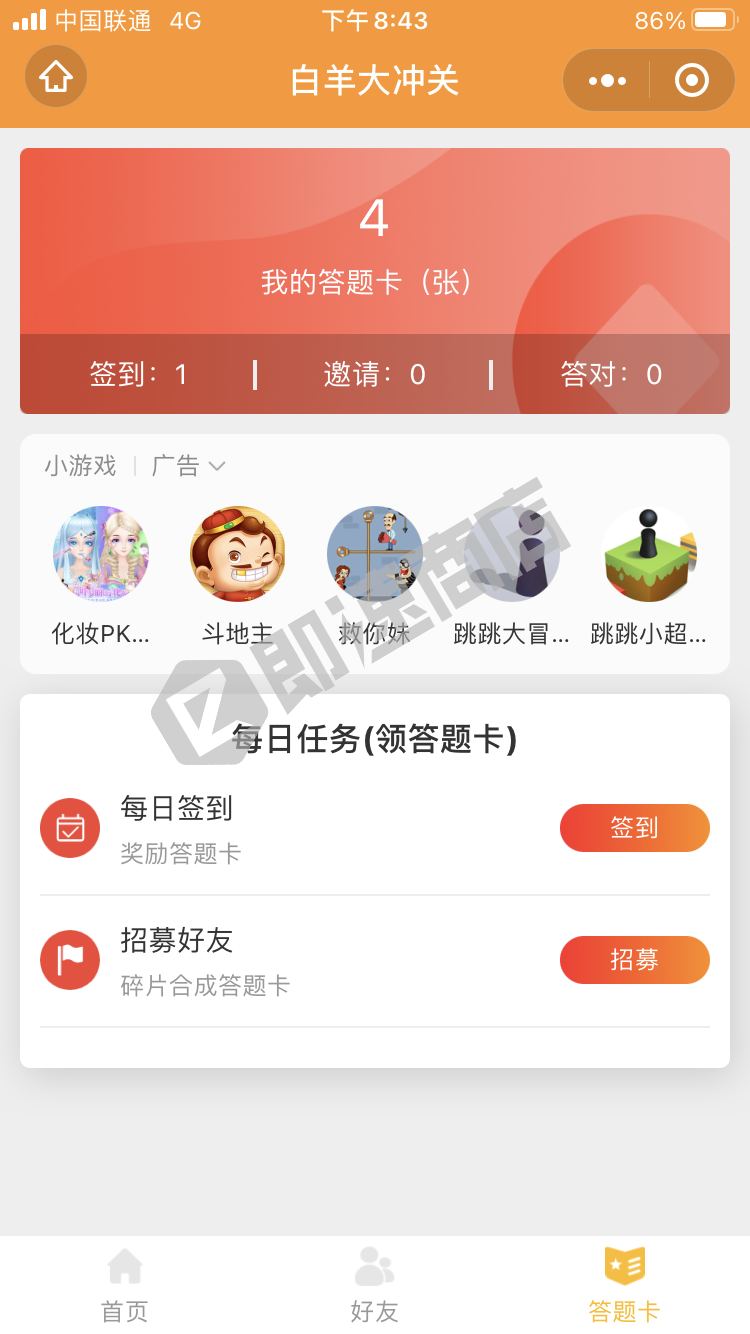
Task: Switch to the 首页 tab
Action: pyautogui.click(x=125, y=1284)
